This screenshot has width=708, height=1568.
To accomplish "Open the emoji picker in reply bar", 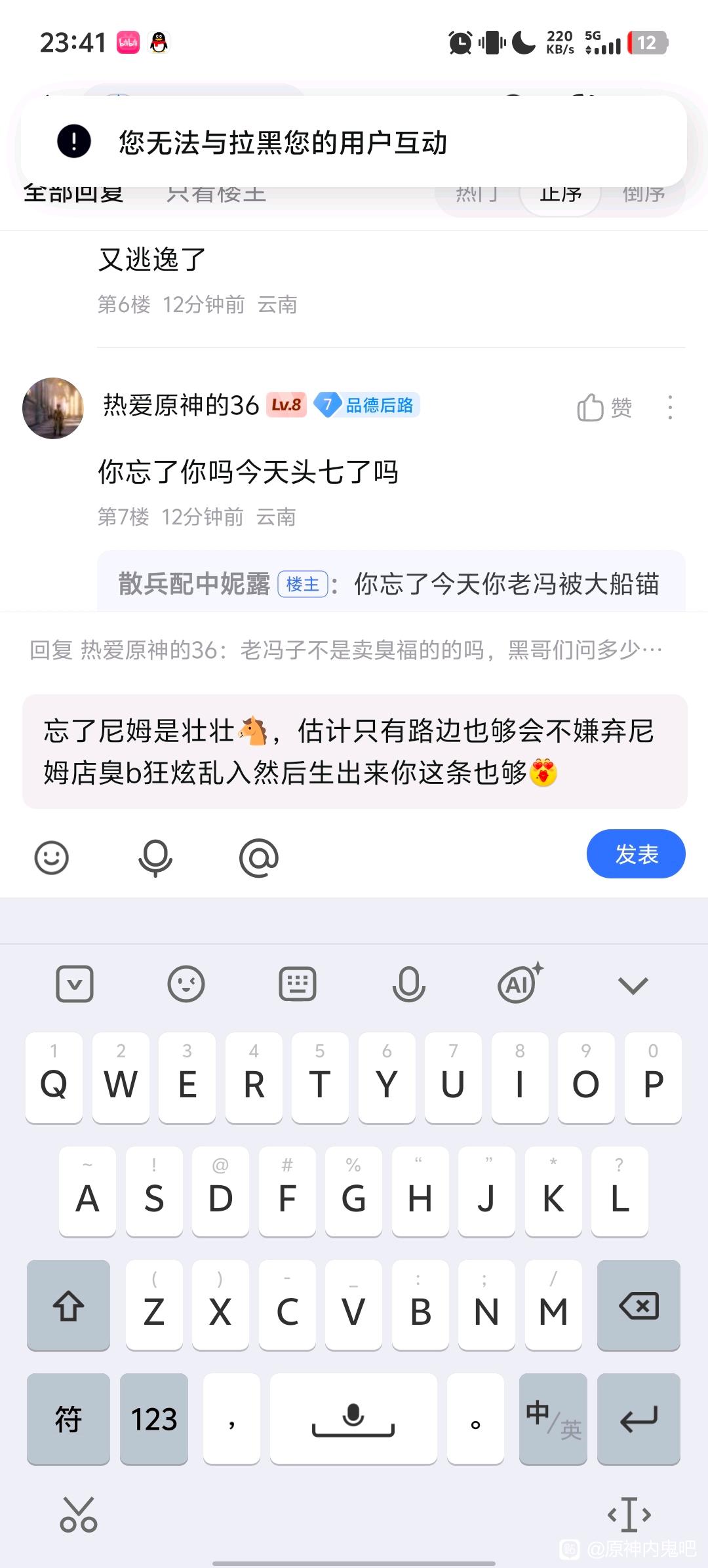I will (x=51, y=857).
